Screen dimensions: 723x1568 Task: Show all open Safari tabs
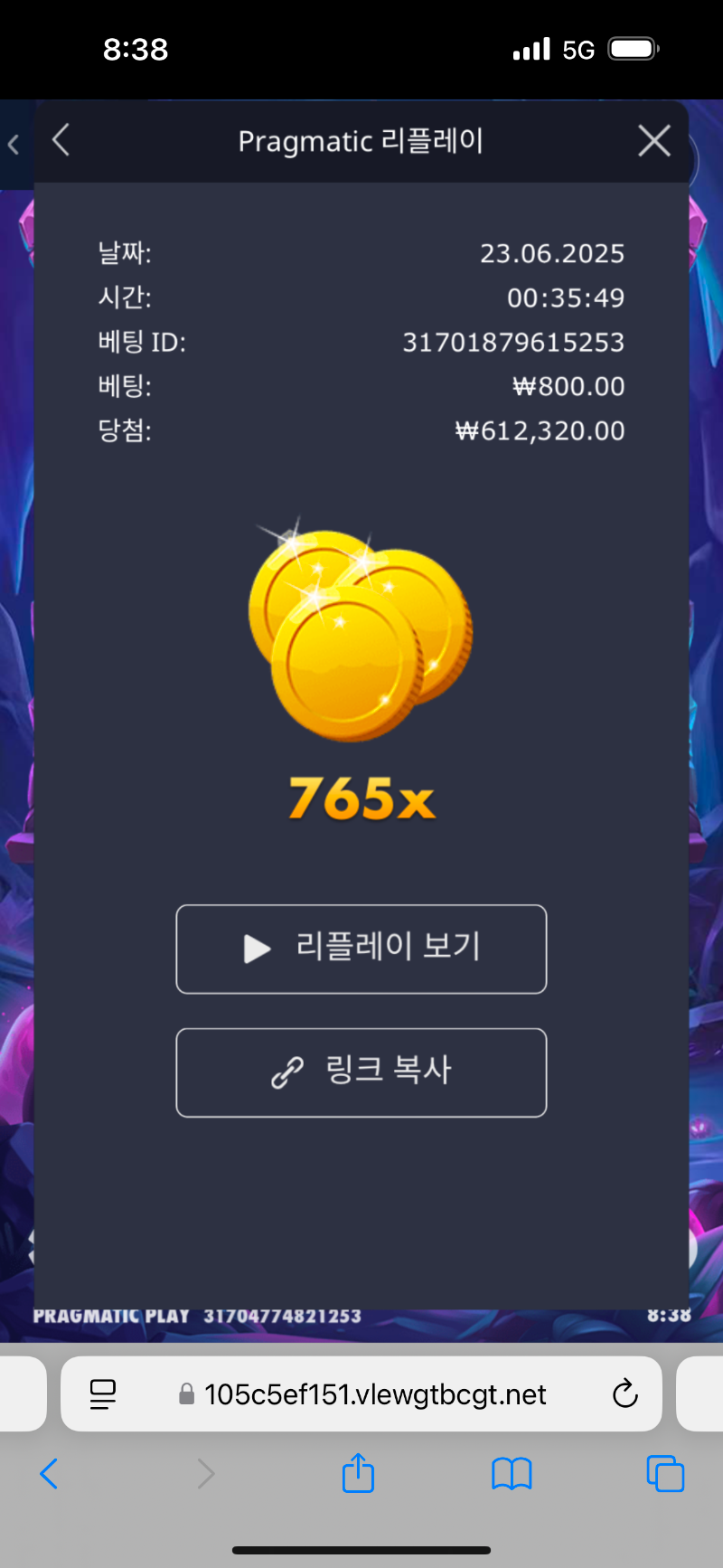[665, 1473]
